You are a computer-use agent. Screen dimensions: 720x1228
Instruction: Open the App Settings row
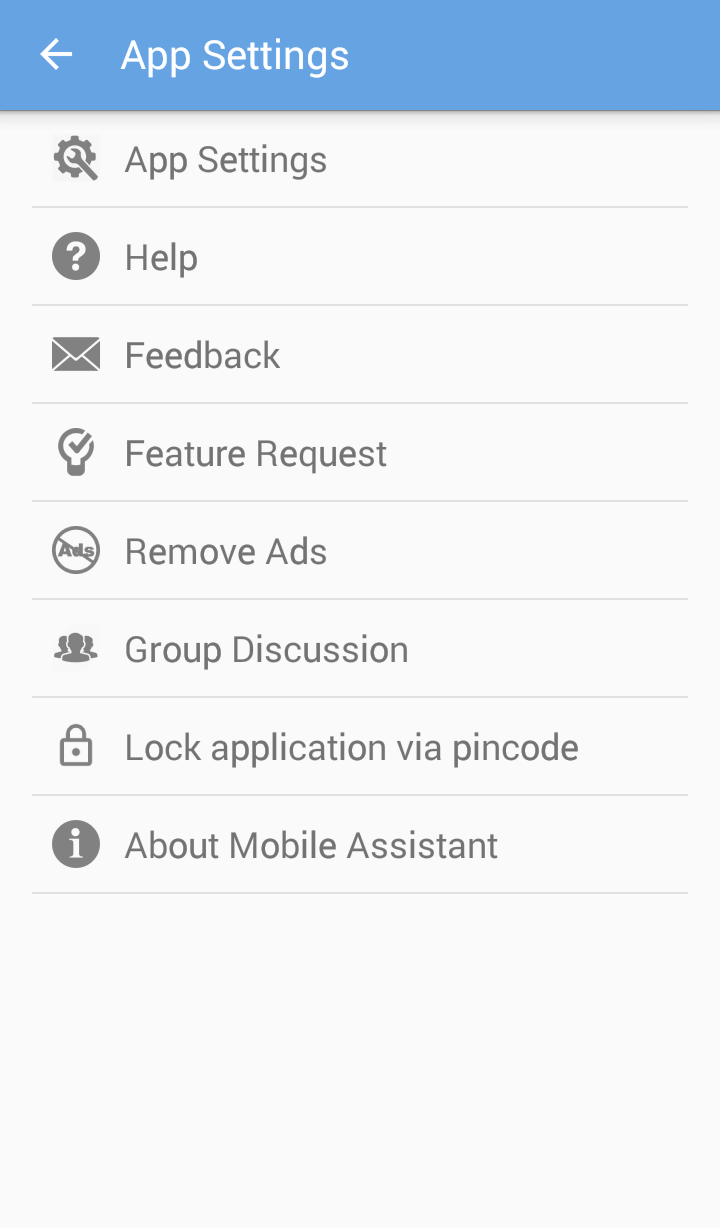coord(360,160)
